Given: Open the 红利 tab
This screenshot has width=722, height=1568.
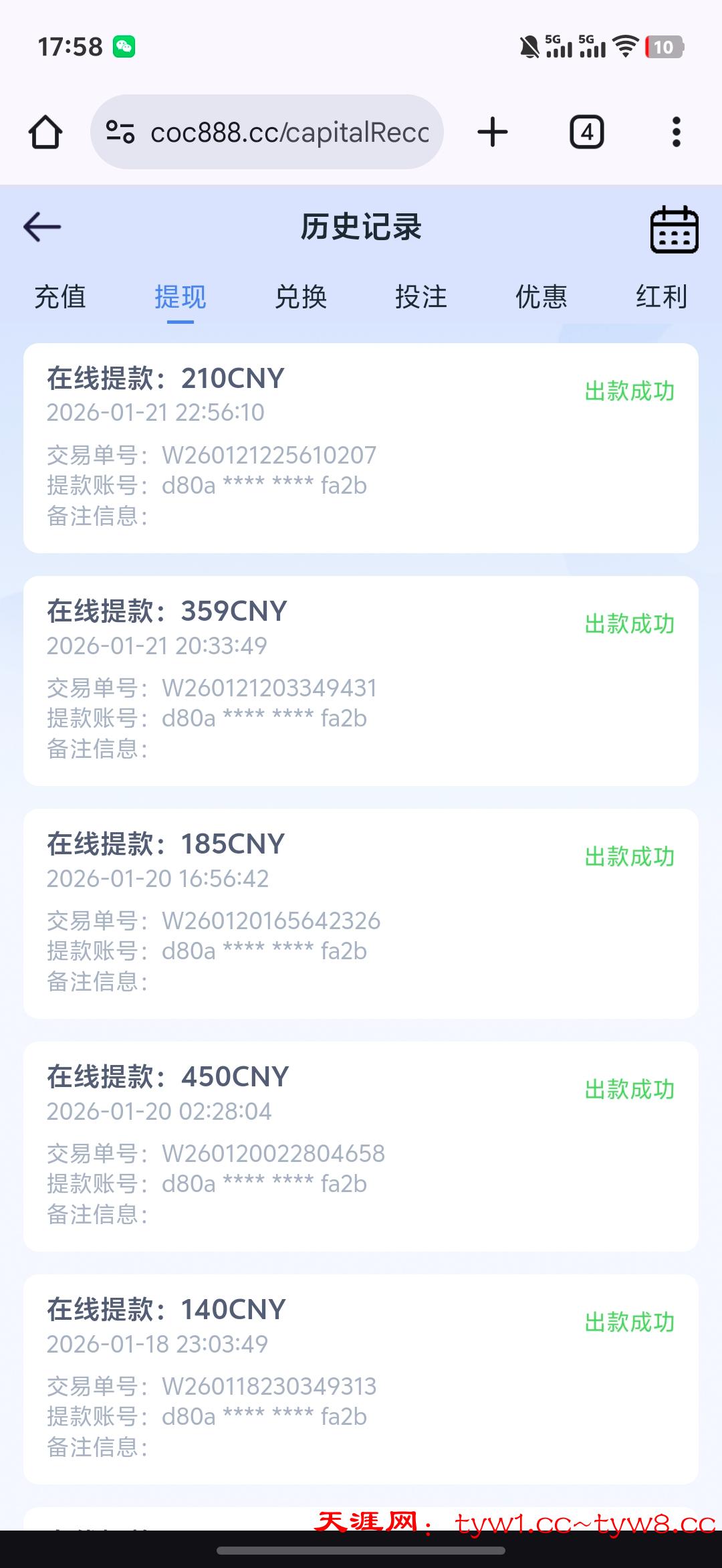Looking at the screenshot, I should pos(661,297).
